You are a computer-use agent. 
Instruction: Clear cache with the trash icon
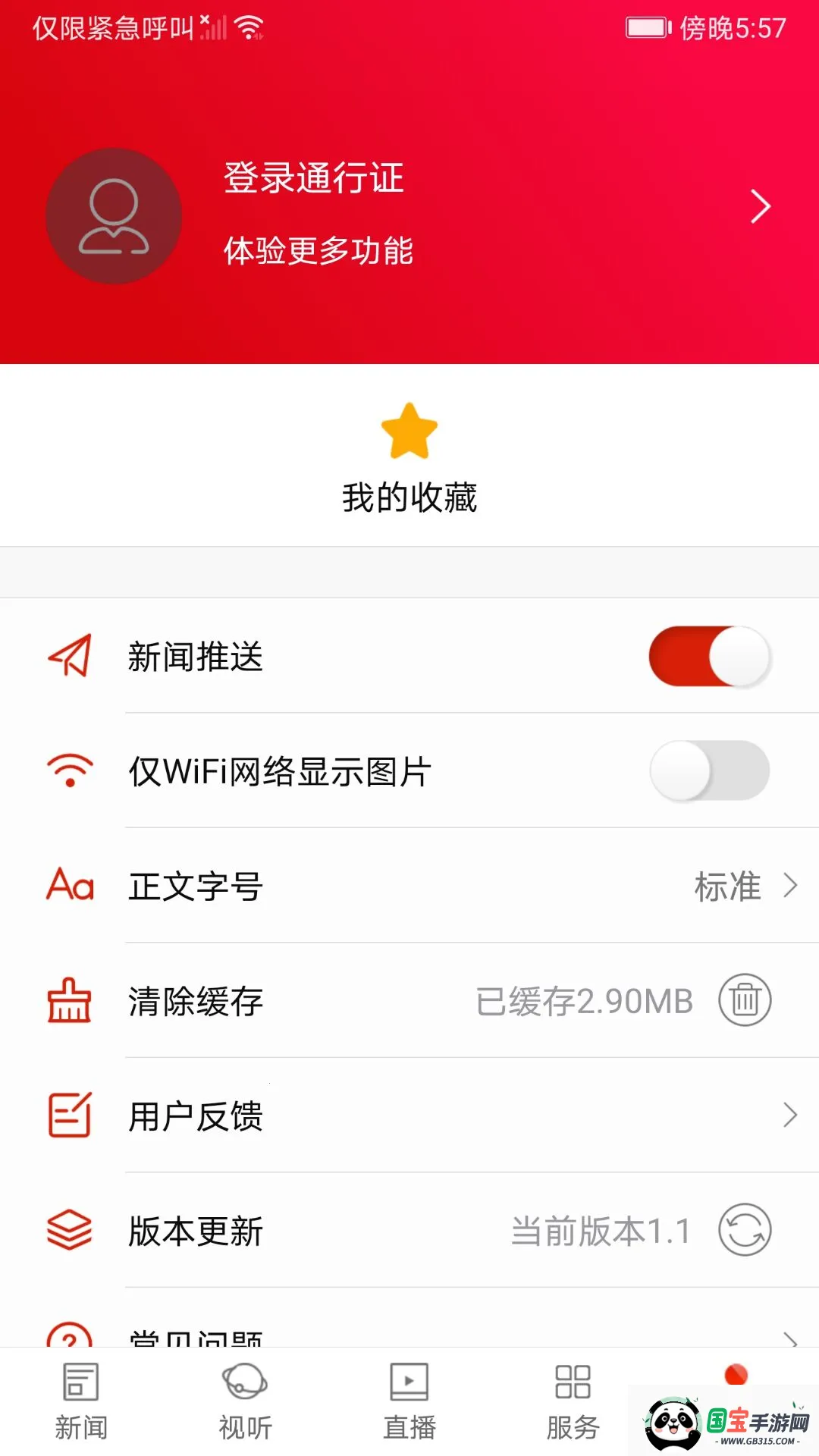point(745,1000)
